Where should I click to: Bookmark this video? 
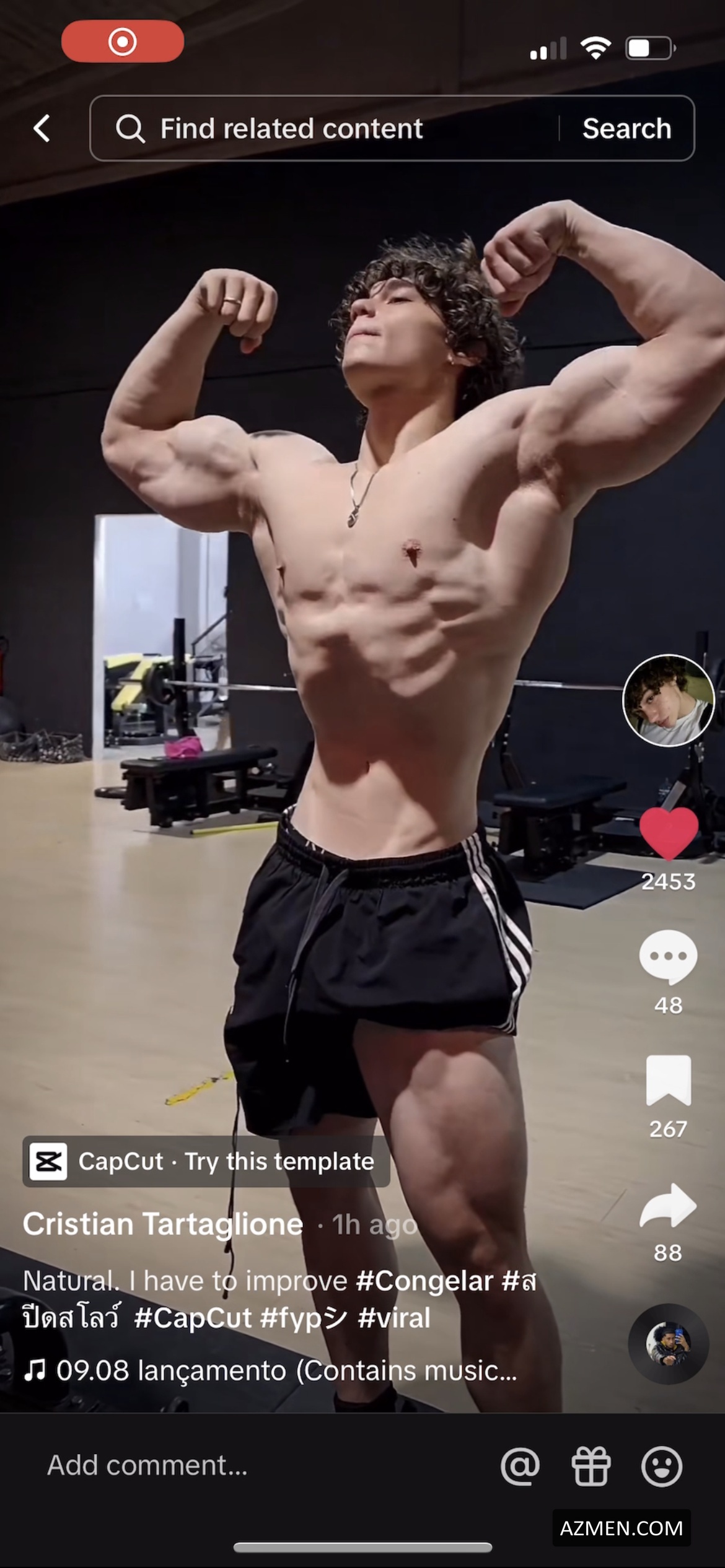[x=668, y=1080]
